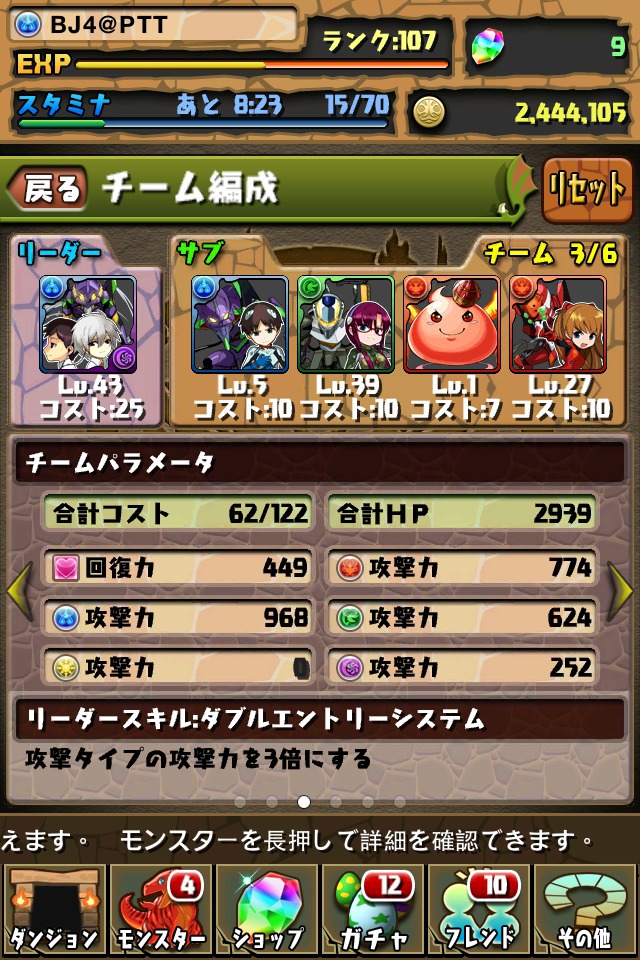The height and width of the screenshot is (960, 640).
Task: Open the その他 others tab
Action: coord(586,910)
